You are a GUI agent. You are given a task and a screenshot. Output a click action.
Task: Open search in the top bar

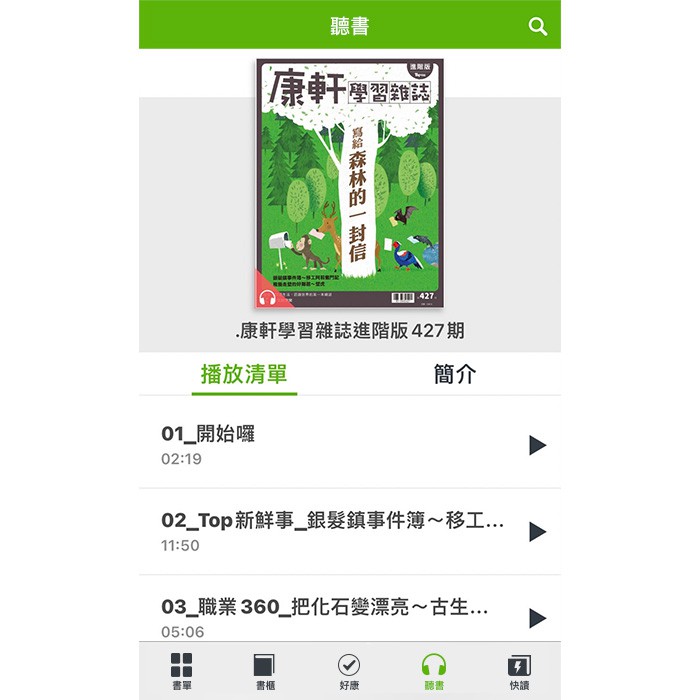[538, 26]
